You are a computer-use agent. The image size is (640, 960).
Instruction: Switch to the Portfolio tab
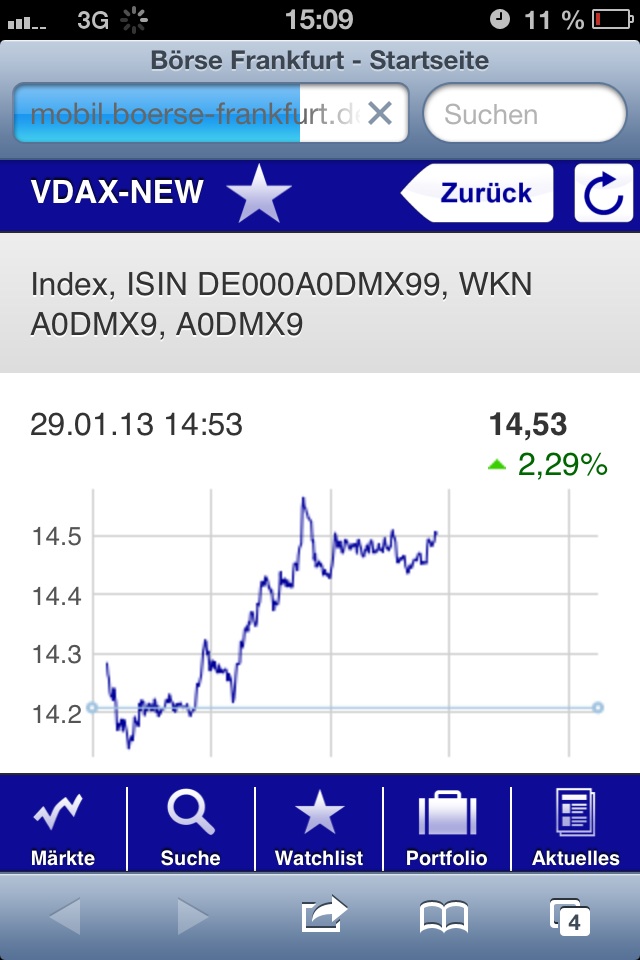[447, 829]
